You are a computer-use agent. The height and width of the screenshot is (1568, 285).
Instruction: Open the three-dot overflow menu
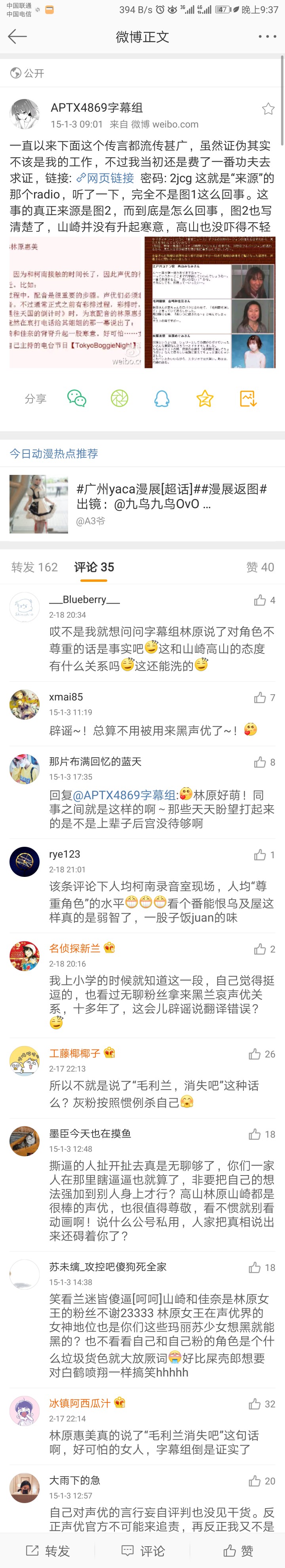(267, 36)
